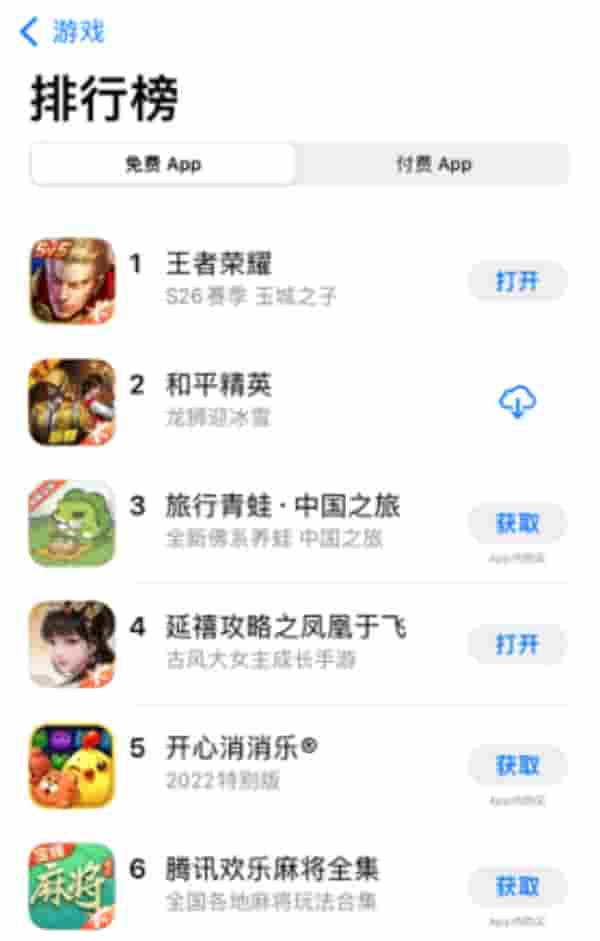
Task: View 和平精英 app details
Action: (x=218, y=385)
